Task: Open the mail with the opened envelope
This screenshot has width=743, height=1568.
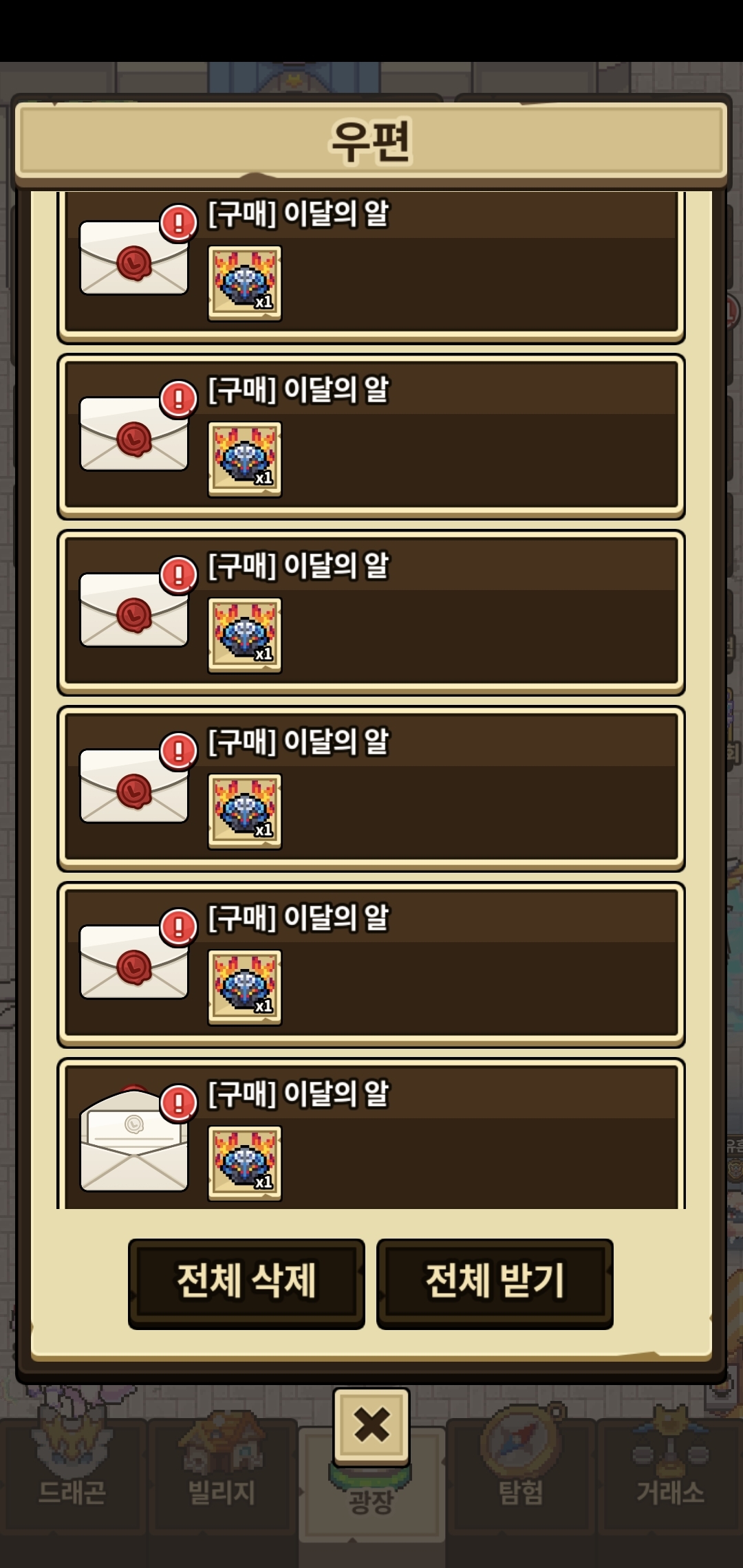Action: coord(371,1135)
